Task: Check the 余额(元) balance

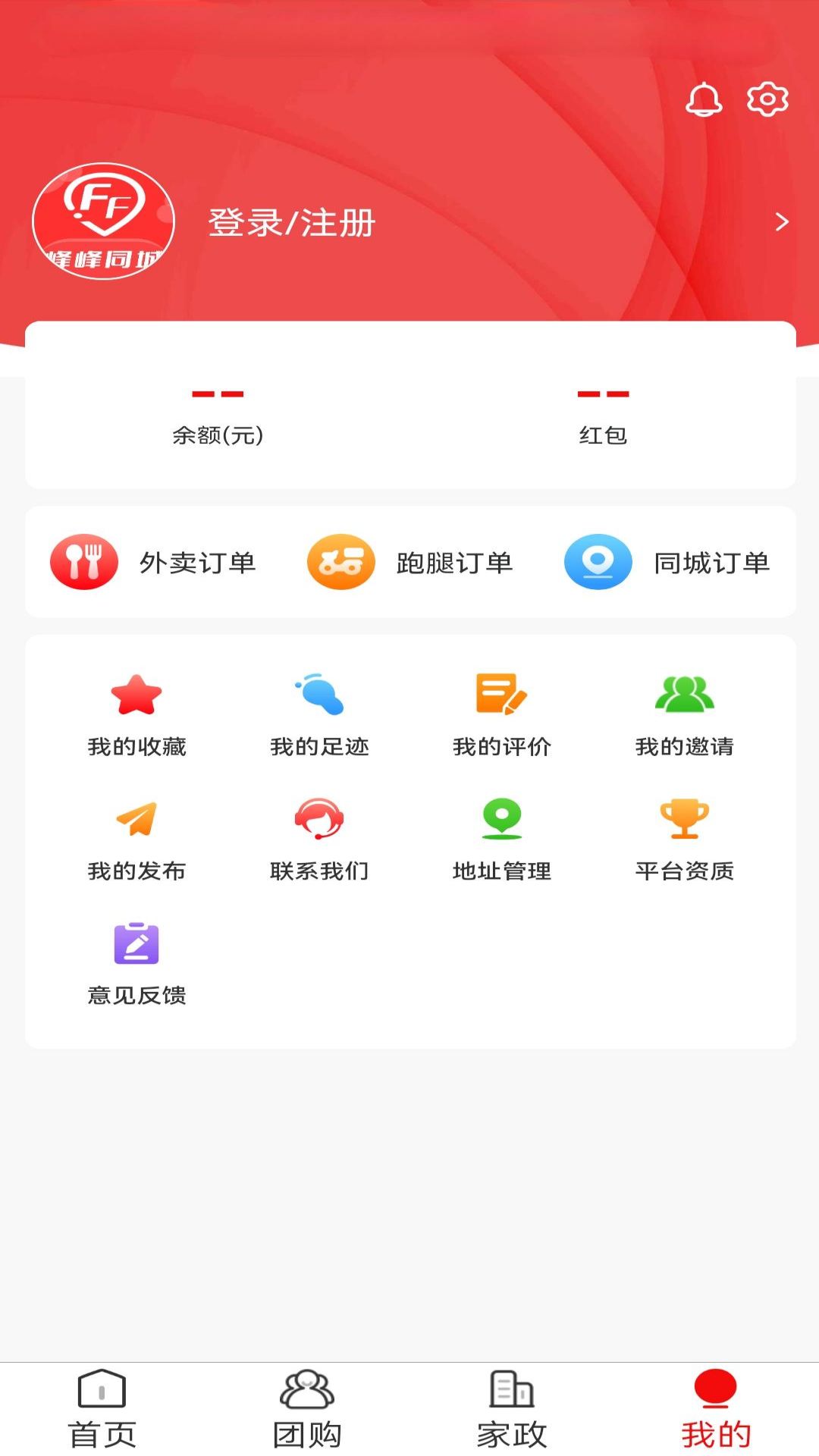Action: pos(218,416)
